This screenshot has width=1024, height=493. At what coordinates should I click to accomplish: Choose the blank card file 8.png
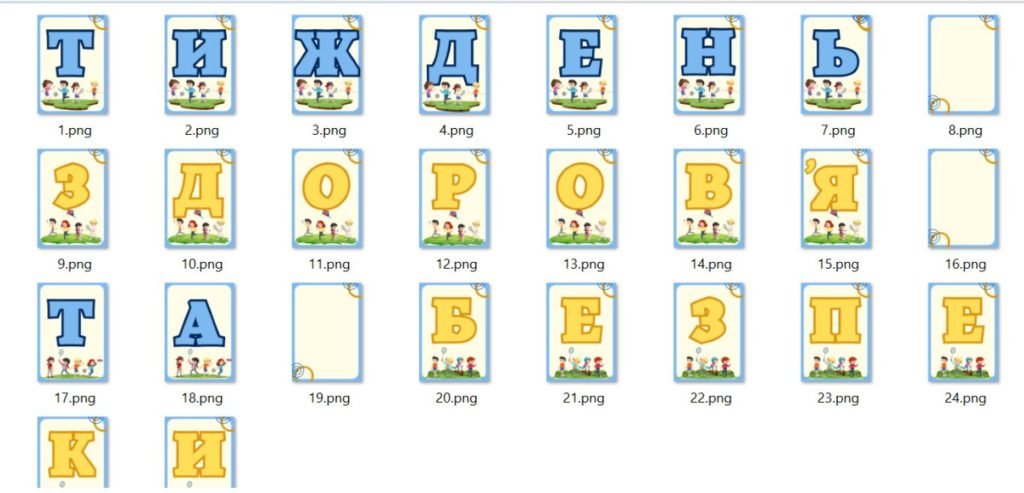pos(963,65)
